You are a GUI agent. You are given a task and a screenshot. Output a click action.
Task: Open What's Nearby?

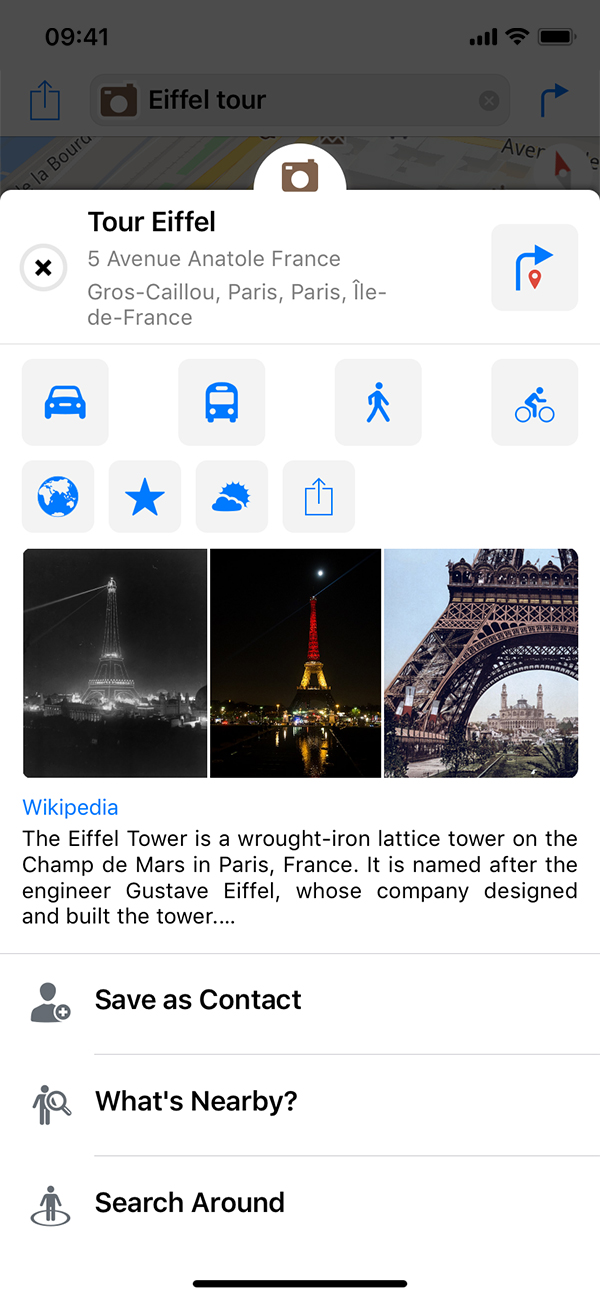[196, 1101]
